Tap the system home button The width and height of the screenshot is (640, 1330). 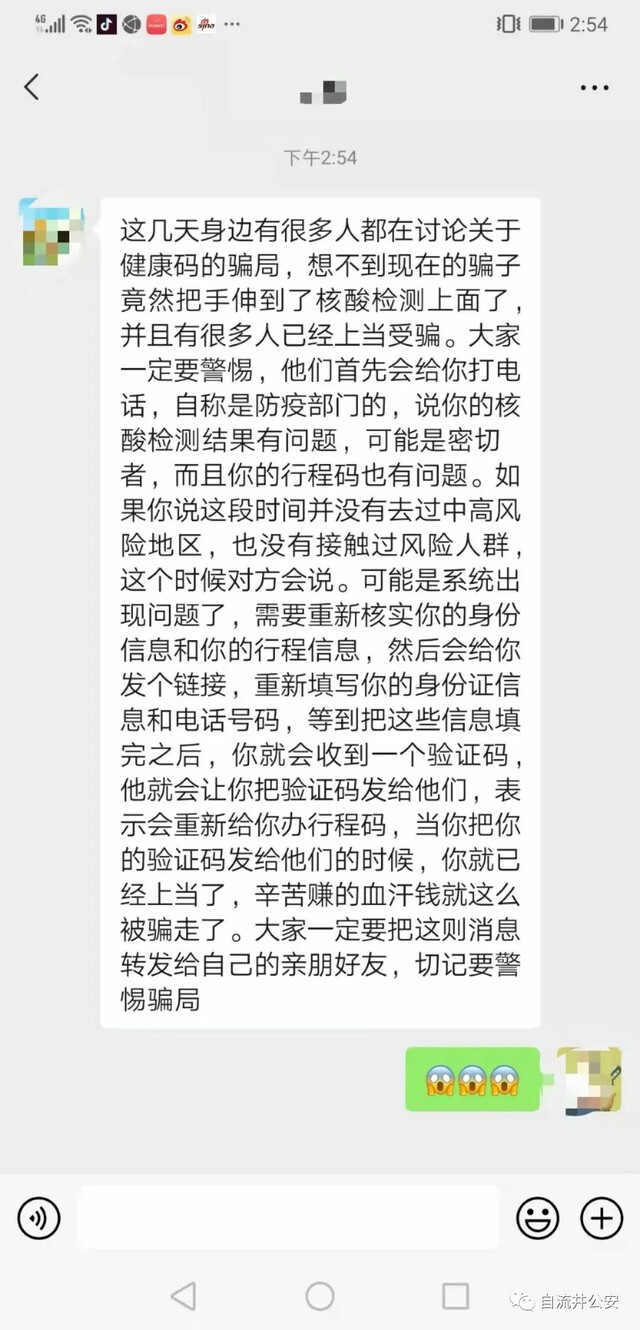click(320, 1297)
